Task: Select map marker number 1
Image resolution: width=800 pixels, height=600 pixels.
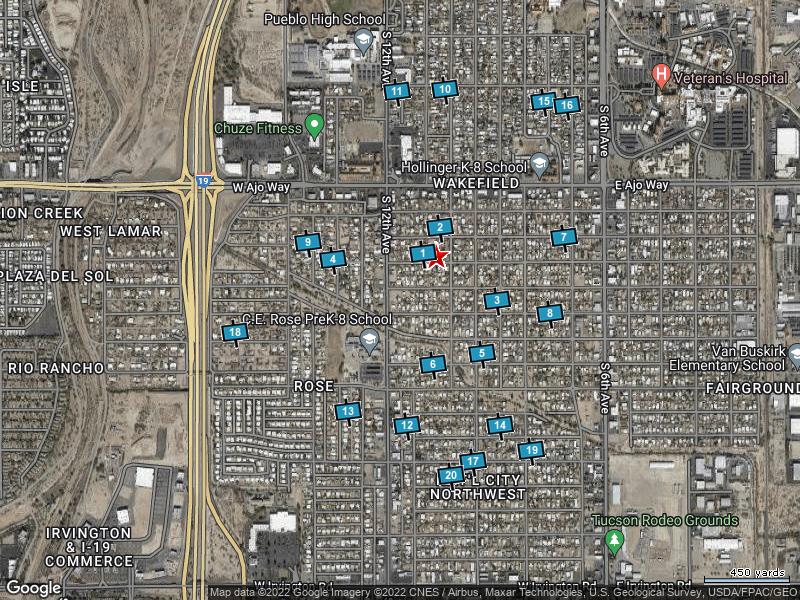Action: pos(423,253)
